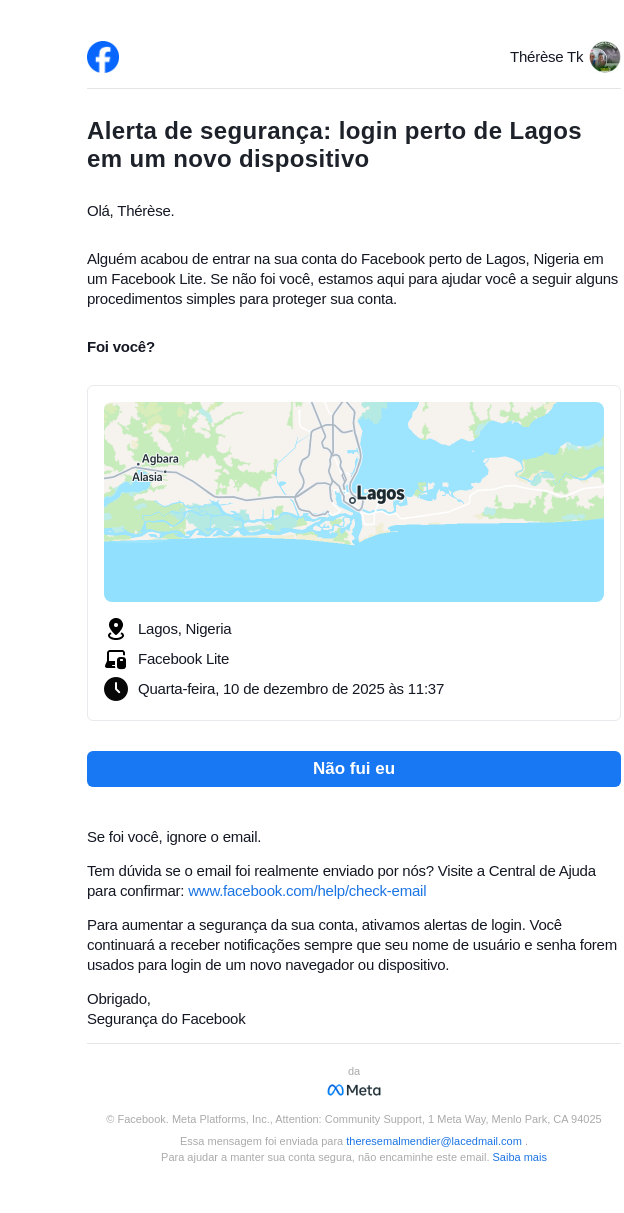Tap the "Não fui eu" button
Screen dimensions: 624x1213
(353, 769)
